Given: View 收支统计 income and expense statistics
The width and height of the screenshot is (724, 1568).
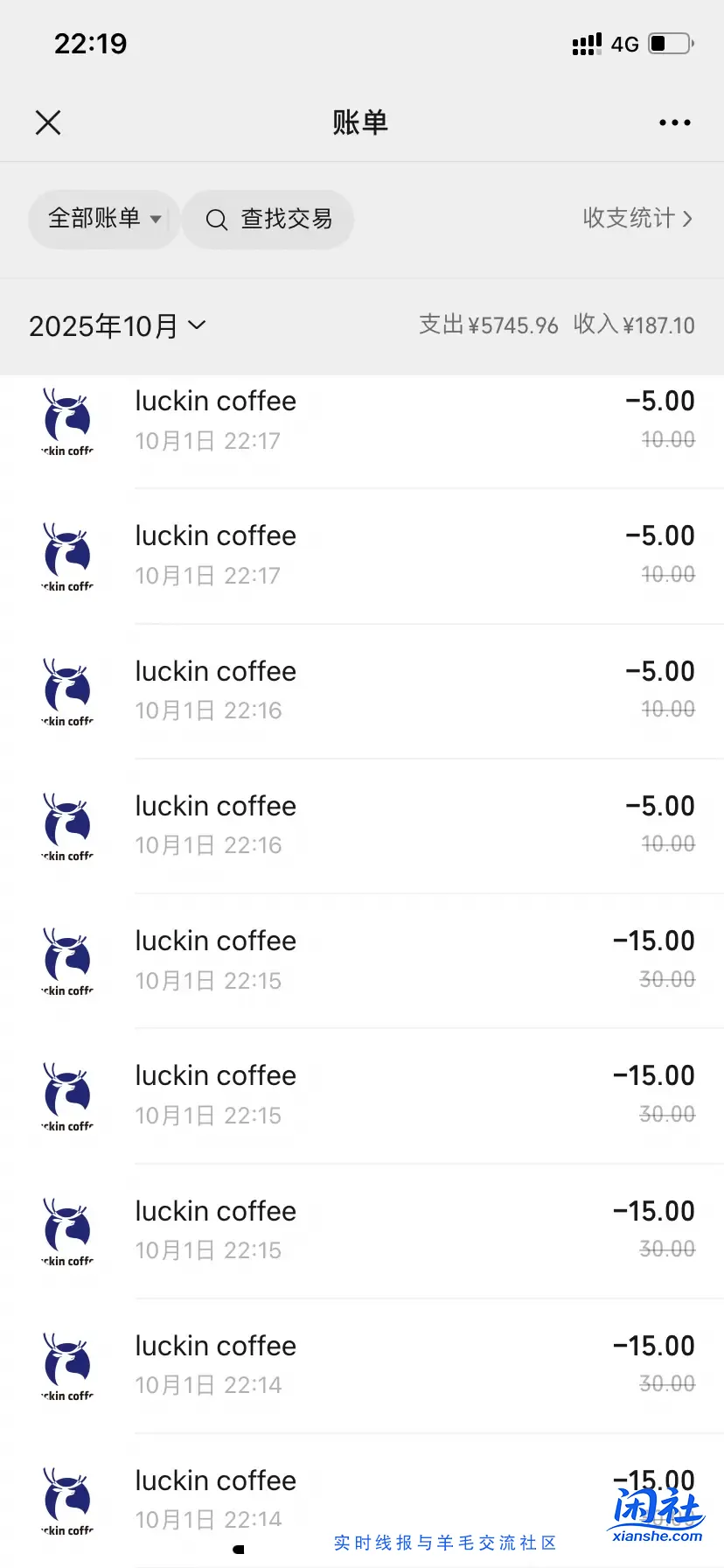Looking at the screenshot, I should (637, 218).
